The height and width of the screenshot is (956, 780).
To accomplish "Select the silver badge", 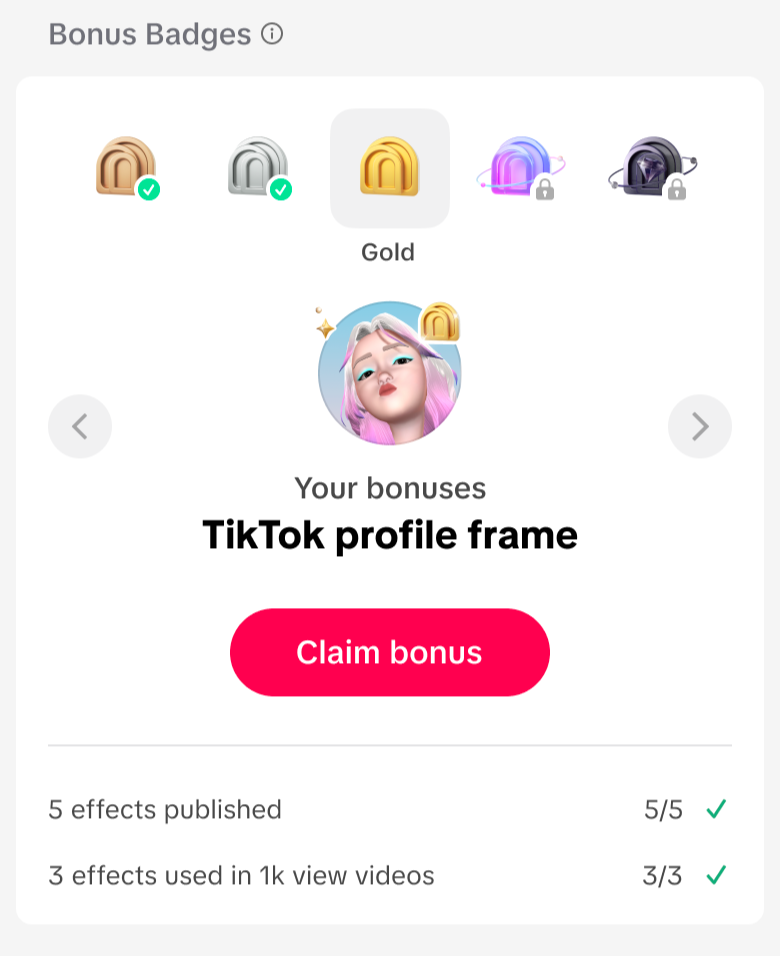I will [x=258, y=167].
